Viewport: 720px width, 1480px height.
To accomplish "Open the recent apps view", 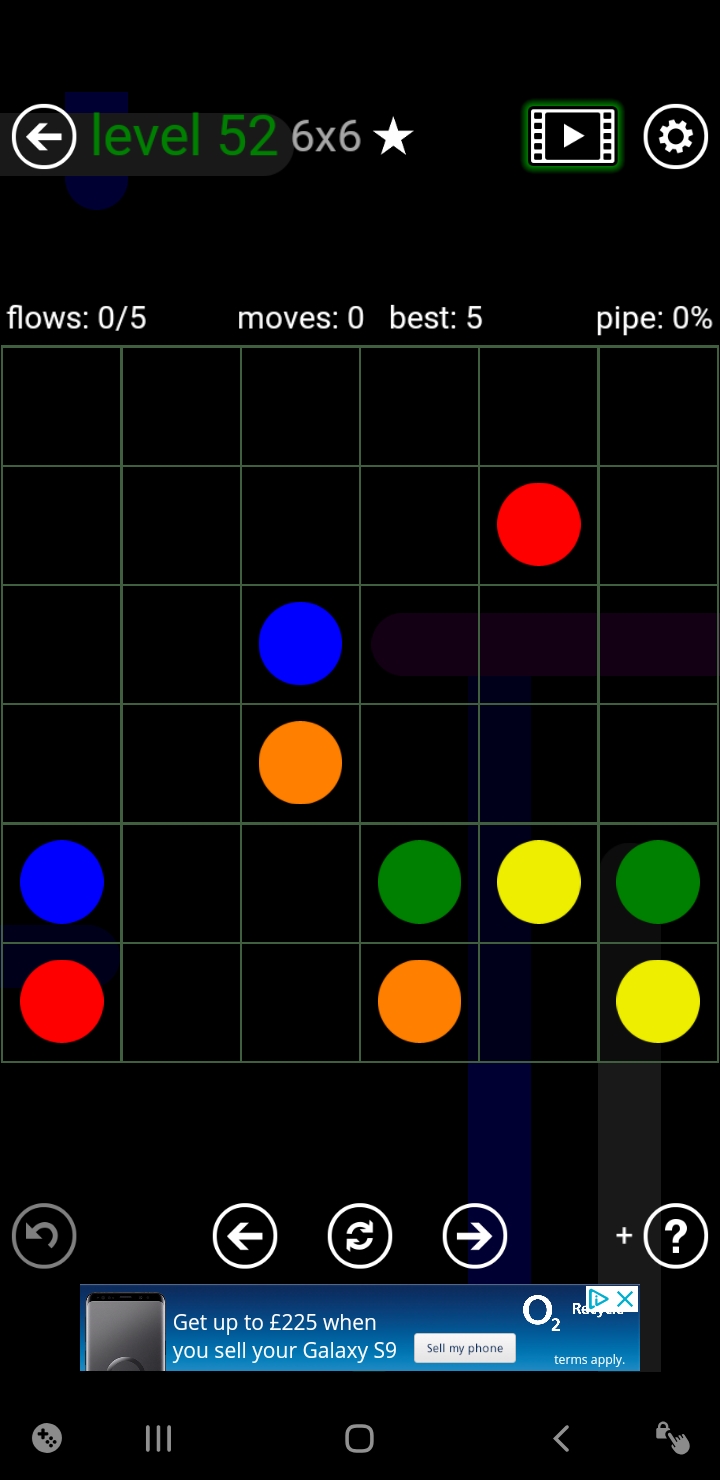I will (x=158, y=1439).
